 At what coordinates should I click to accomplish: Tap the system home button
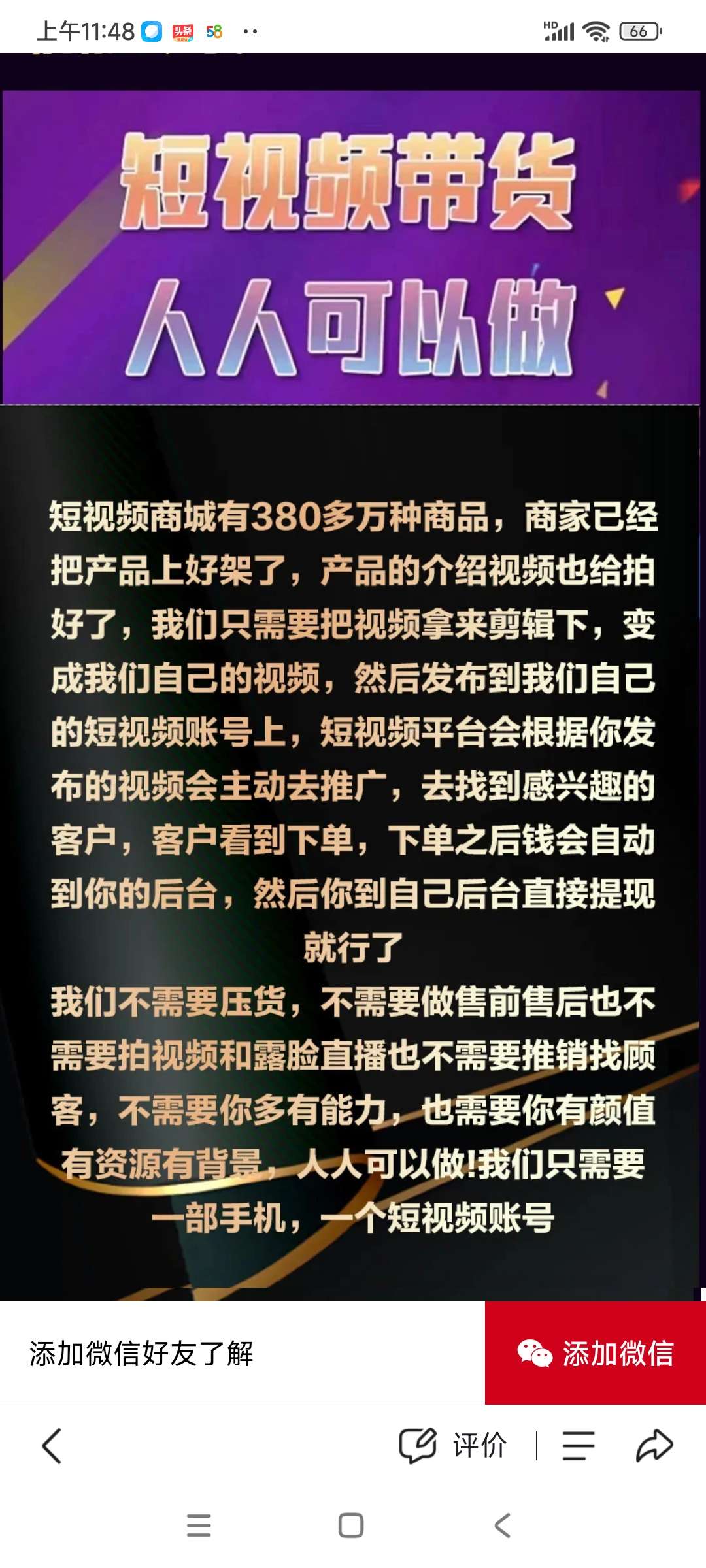[x=351, y=1526]
